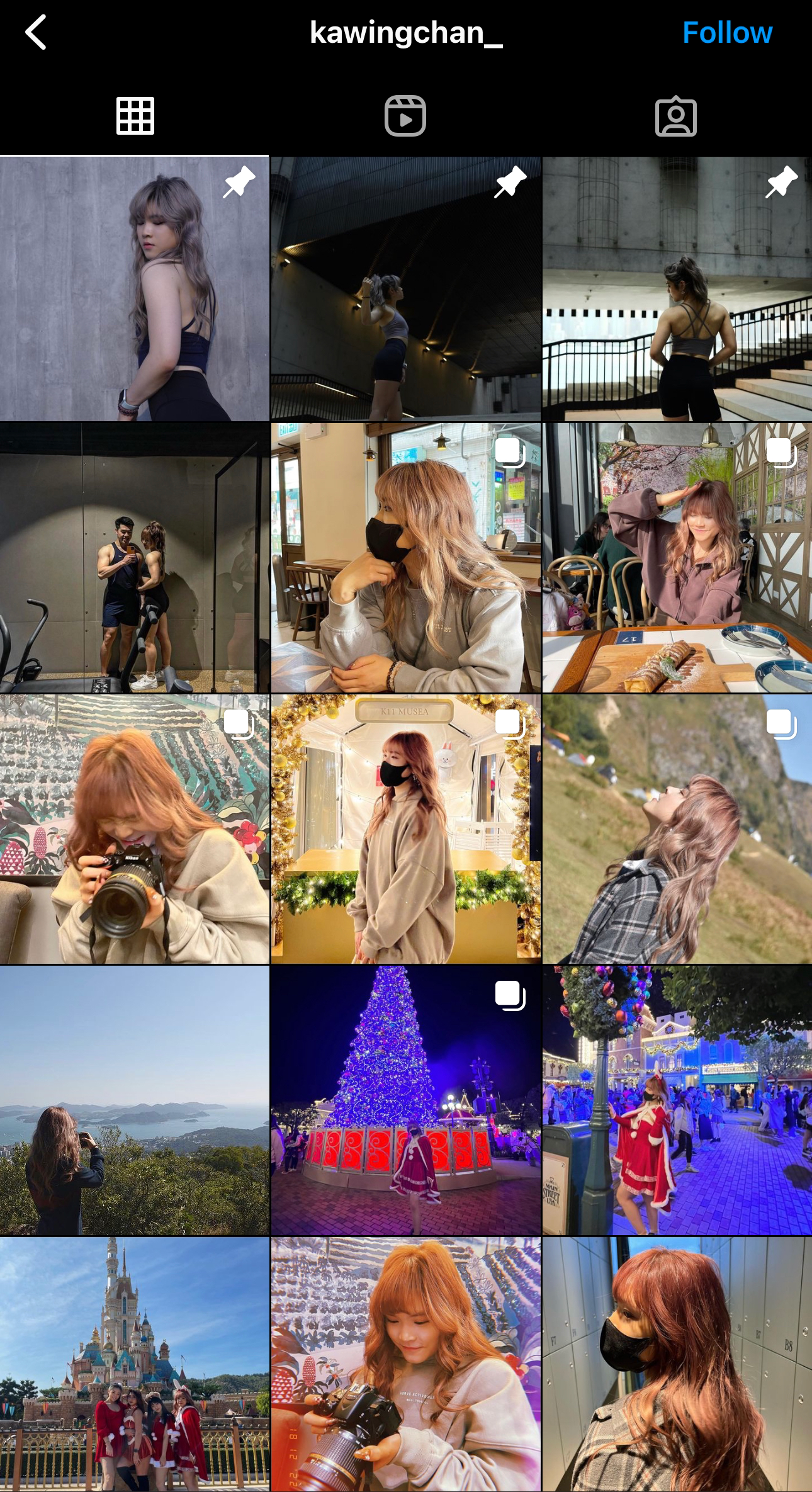Open the grey sweatshirt cafe post
The height and width of the screenshot is (1492, 812).
406,558
